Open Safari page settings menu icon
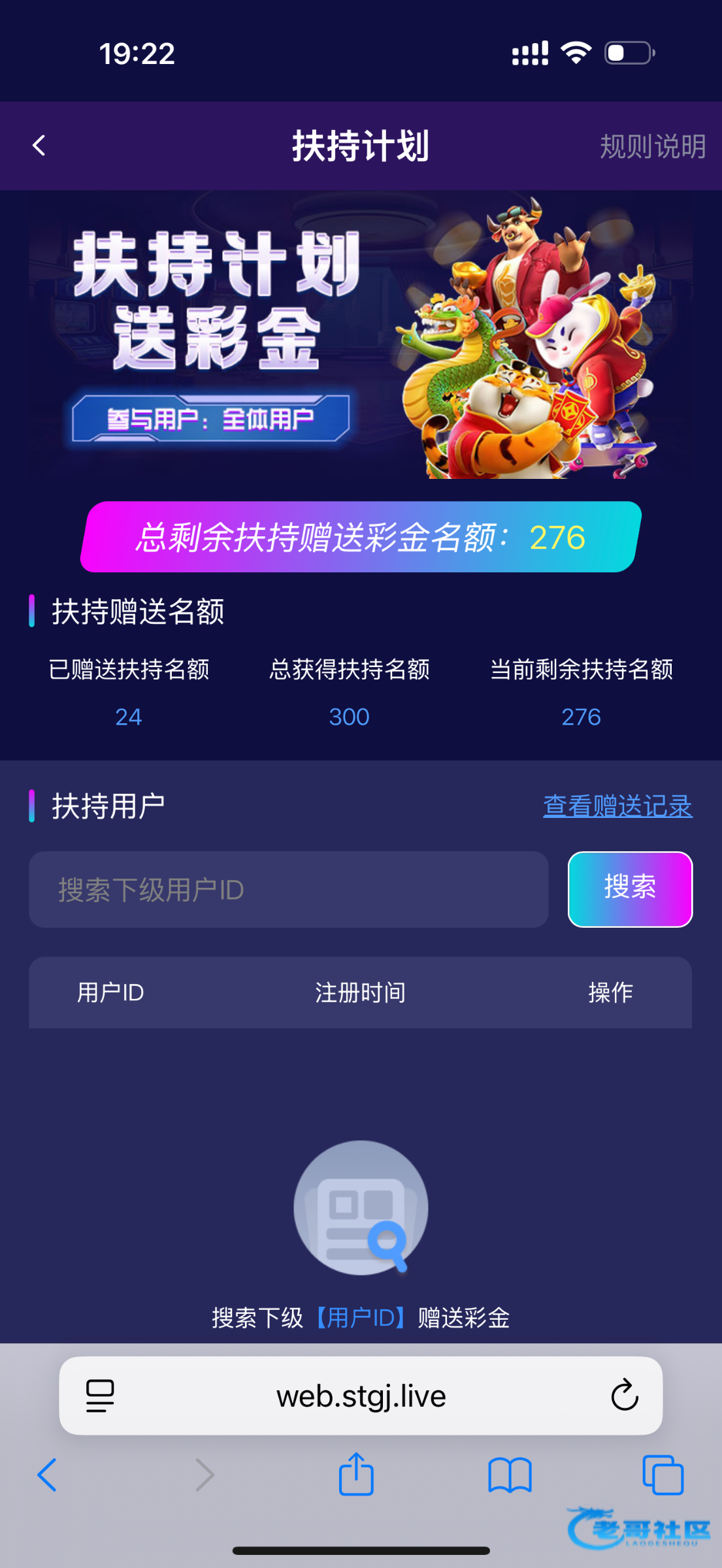 pyautogui.click(x=100, y=1396)
